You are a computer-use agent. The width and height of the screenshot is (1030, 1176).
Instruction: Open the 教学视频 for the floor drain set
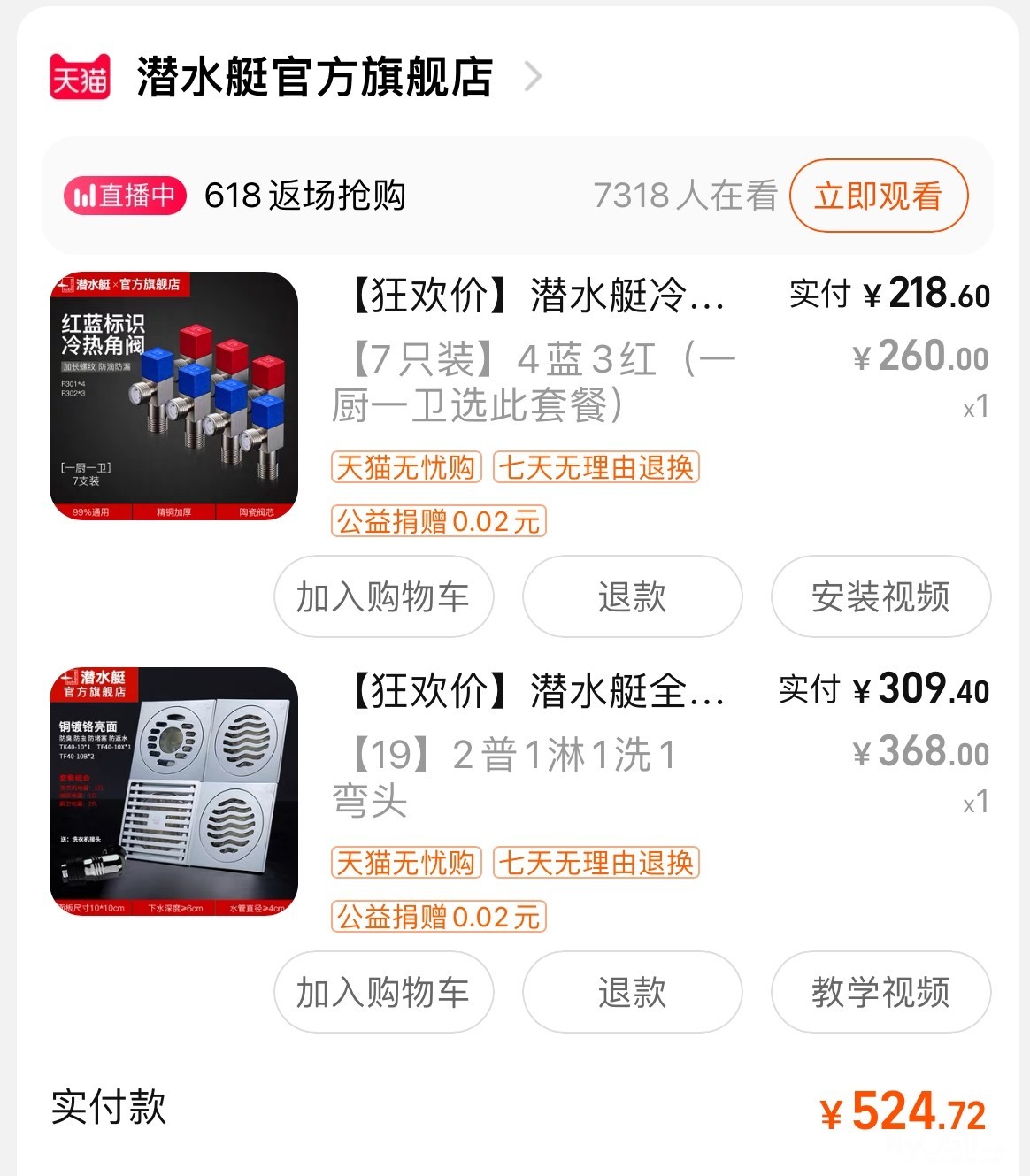click(x=880, y=992)
